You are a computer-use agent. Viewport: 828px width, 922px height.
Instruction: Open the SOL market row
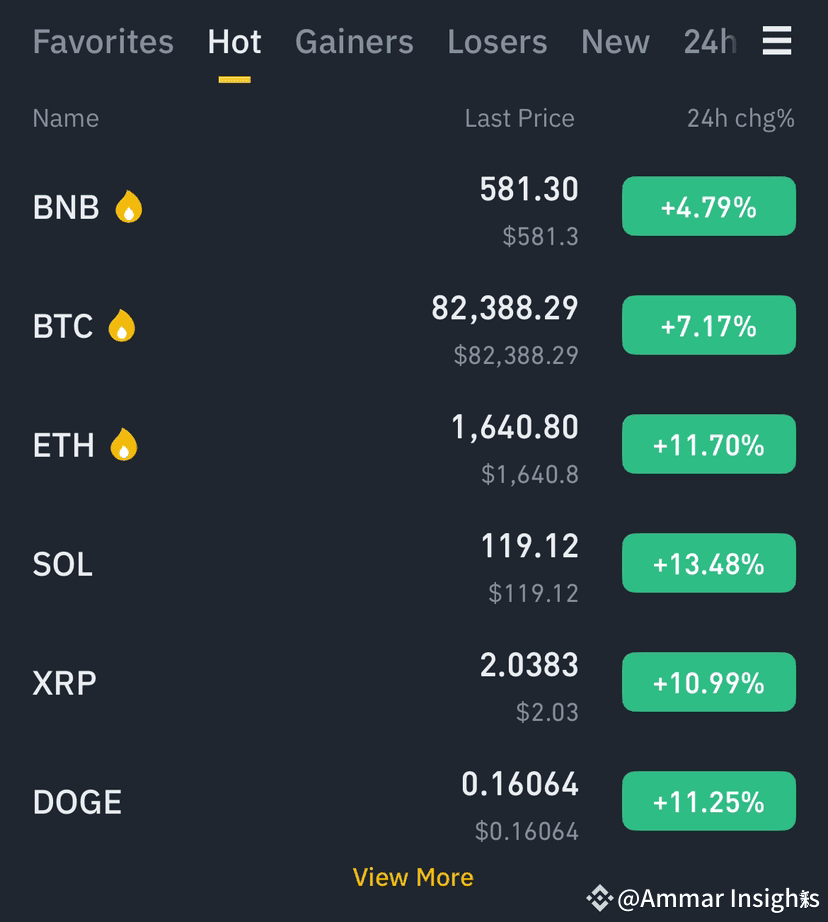(414, 563)
